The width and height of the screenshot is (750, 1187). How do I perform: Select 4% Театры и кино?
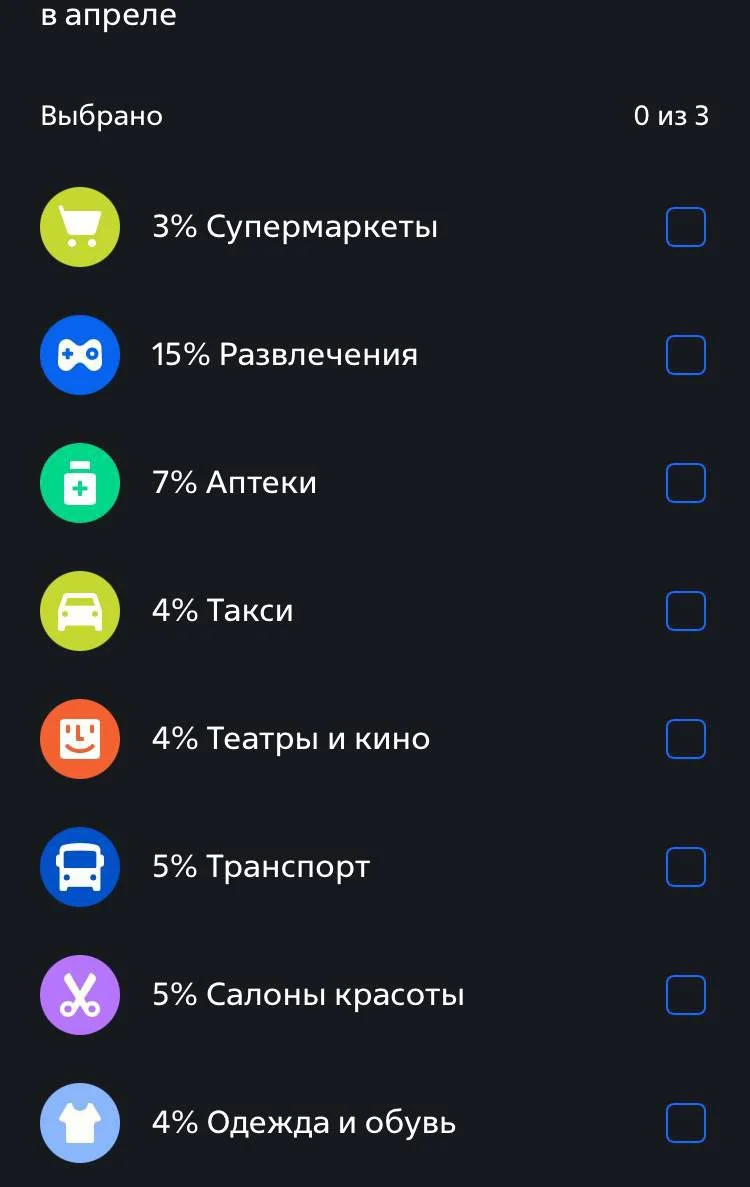tap(685, 739)
